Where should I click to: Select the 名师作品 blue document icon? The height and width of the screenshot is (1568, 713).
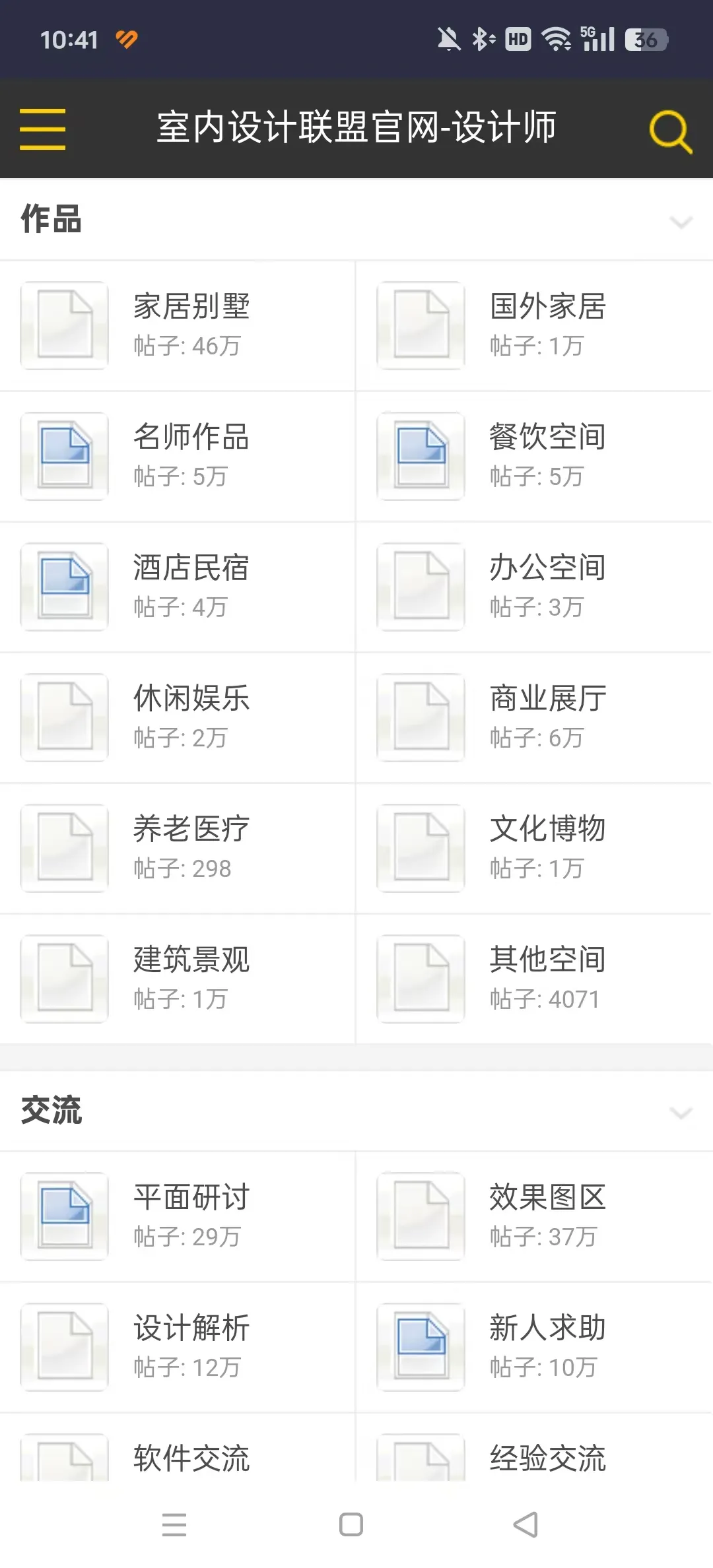(63, 455)
